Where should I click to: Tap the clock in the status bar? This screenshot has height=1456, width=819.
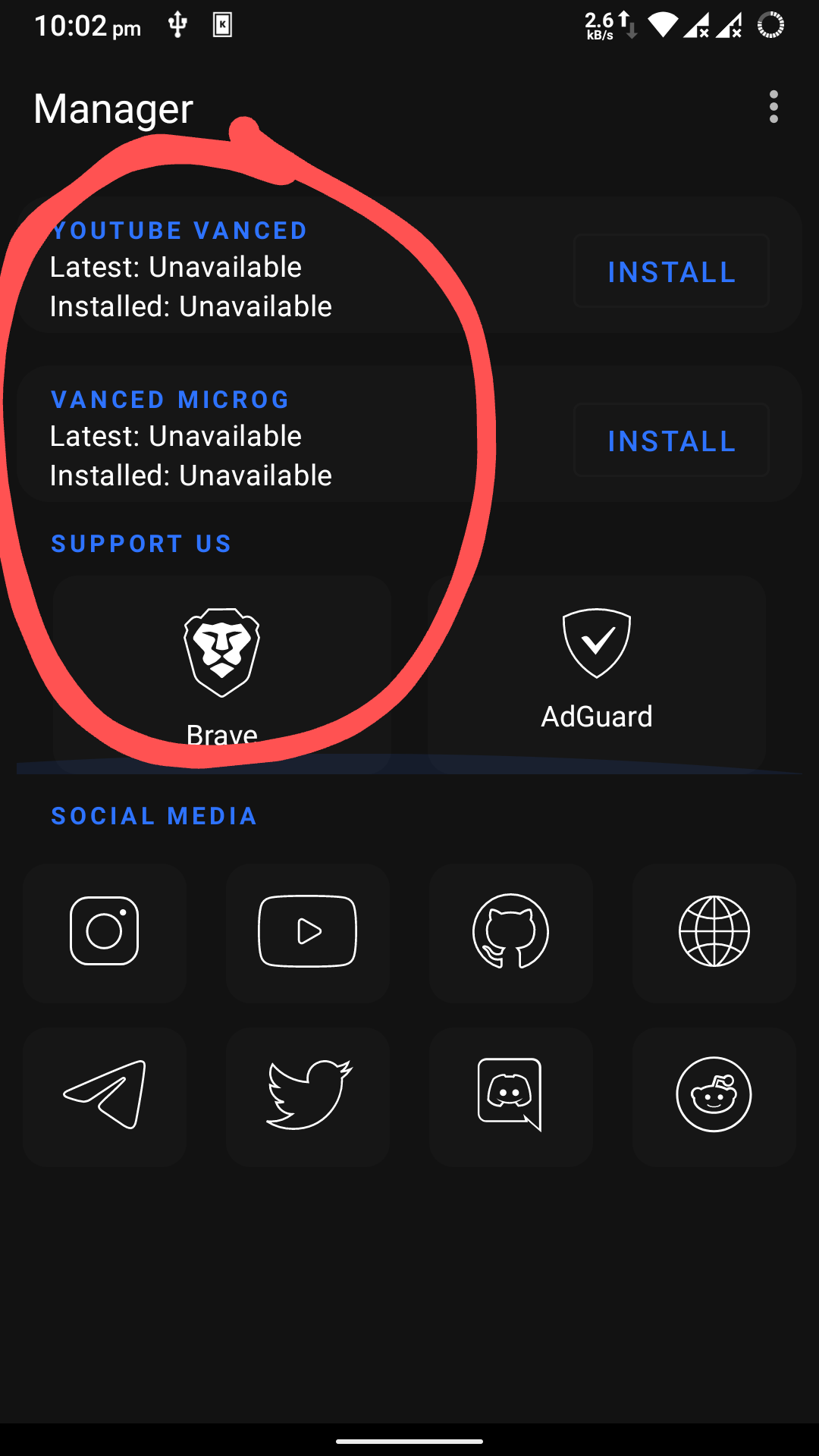point(86,27)
